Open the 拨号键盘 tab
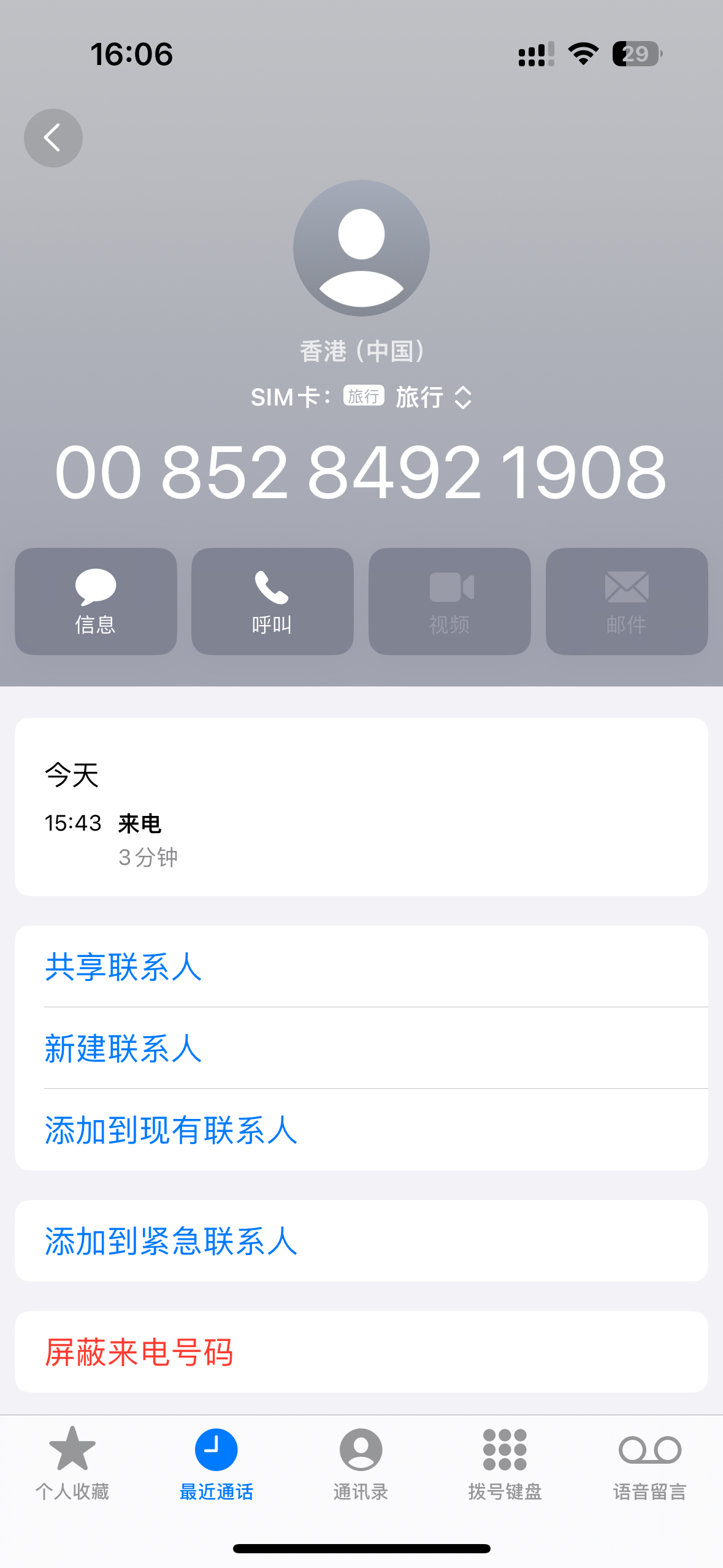This screenshot has height=1568, width=723. tap(505, 1463)
